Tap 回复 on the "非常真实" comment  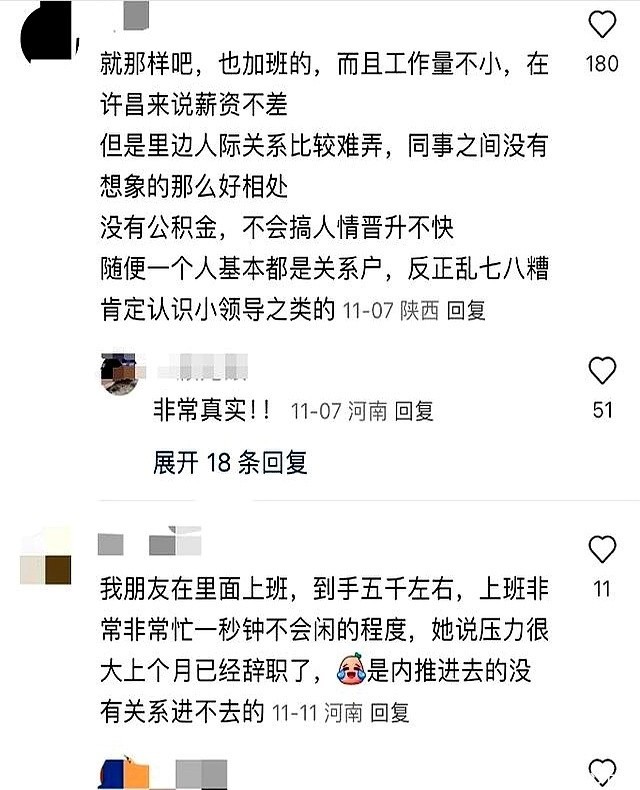pyautogui.click(x=414, y=411)
